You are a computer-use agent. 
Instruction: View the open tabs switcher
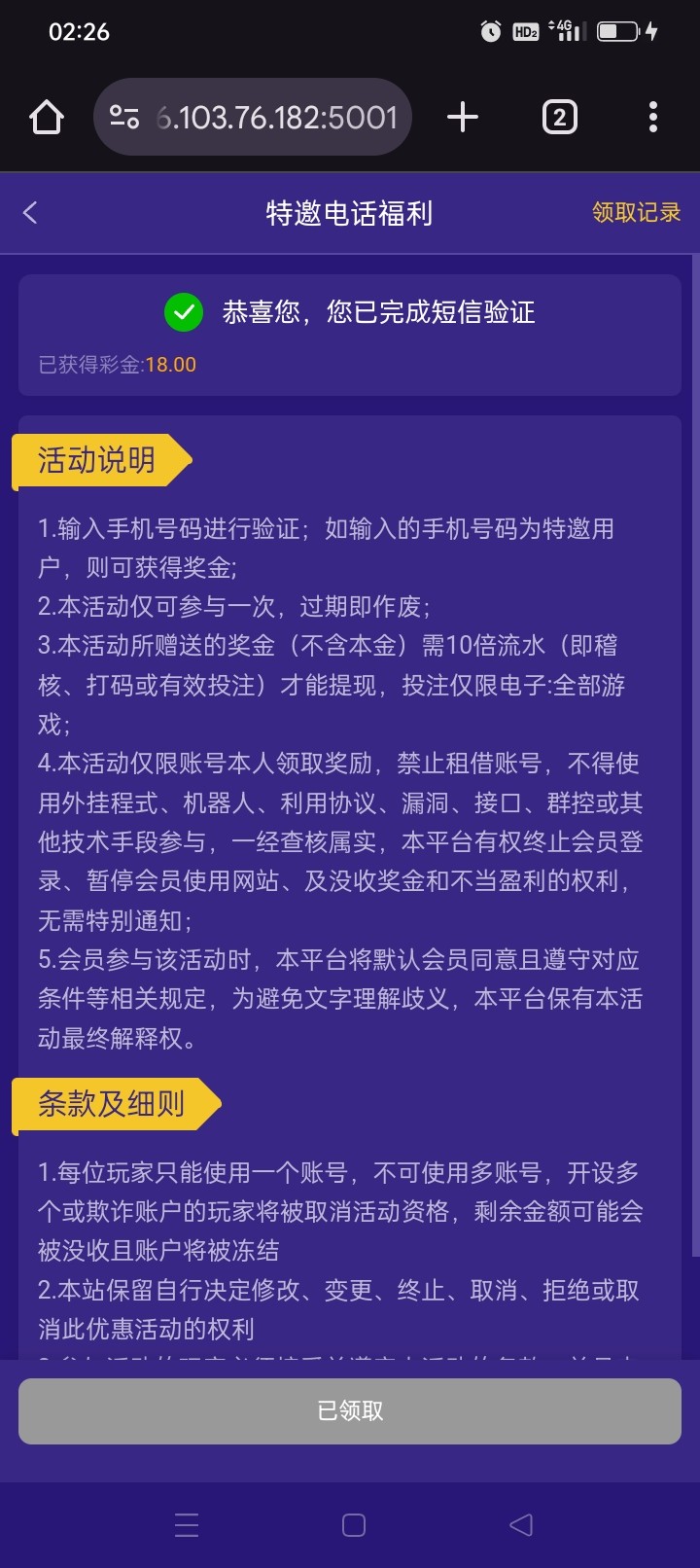[x=559, y=118]
